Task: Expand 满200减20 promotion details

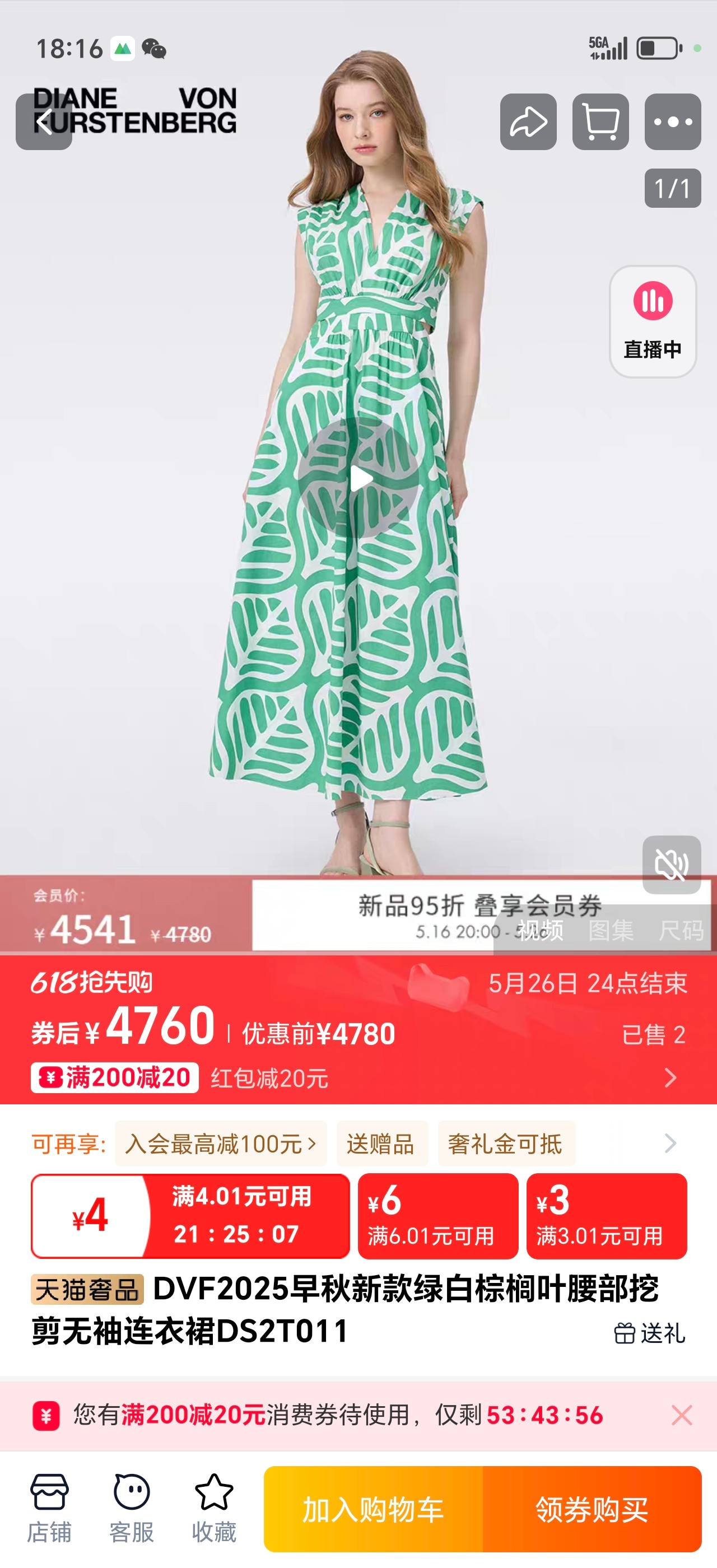Action: [x=669, y=1077]
